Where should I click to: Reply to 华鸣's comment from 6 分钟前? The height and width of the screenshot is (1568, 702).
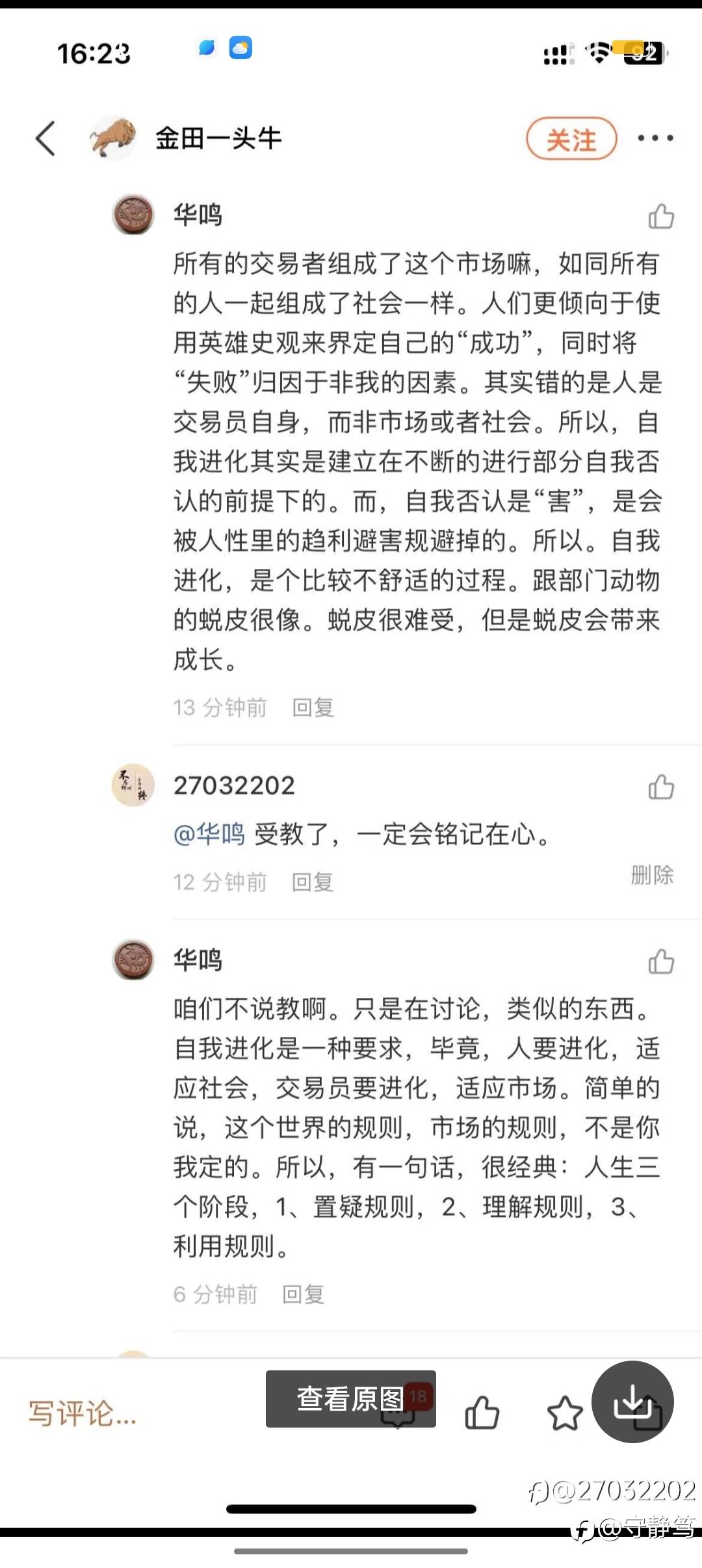303,1294
